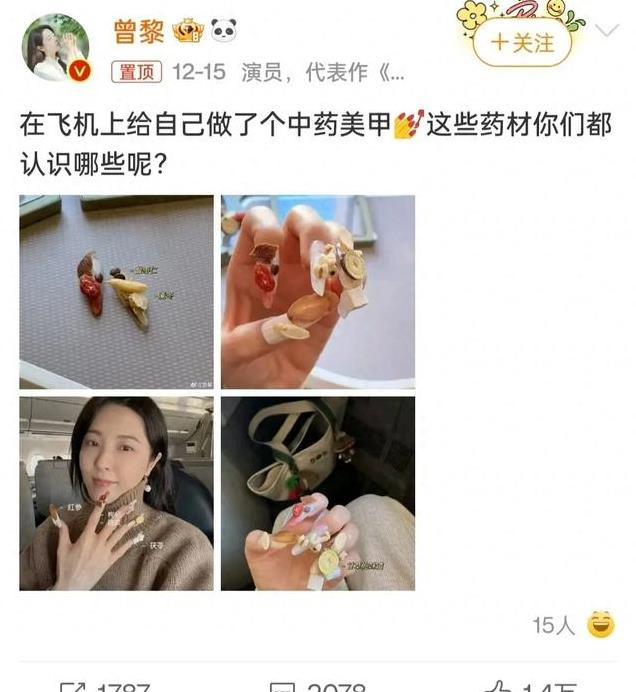Repost this Weibo post
The image size is (636, 692).
coord(105,686)
